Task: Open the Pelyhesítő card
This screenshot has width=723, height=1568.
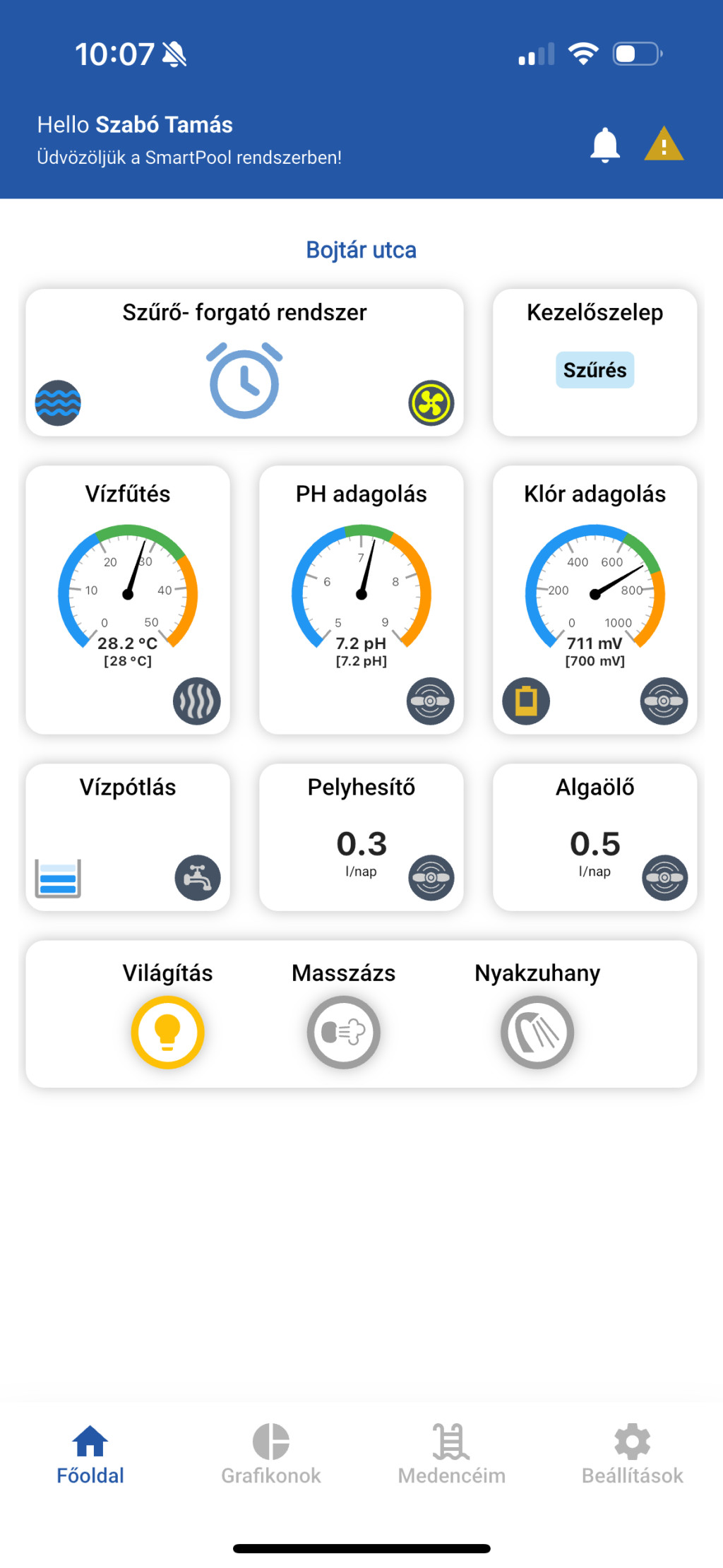Action: coord(361,837)
